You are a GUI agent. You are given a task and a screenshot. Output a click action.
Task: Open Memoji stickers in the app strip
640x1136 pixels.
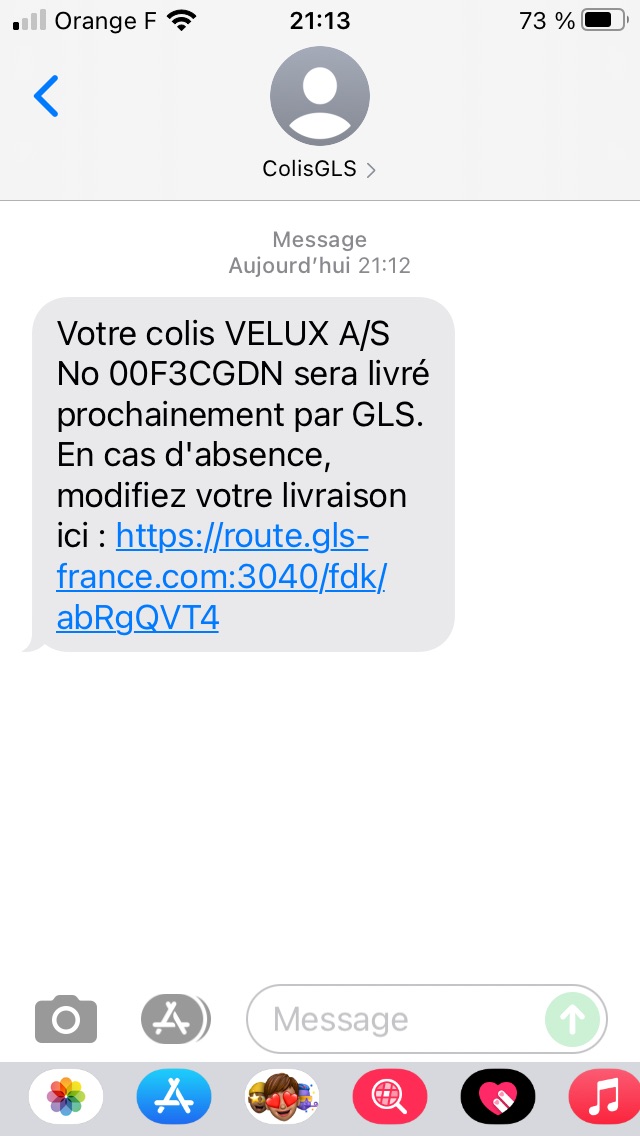282,1096
